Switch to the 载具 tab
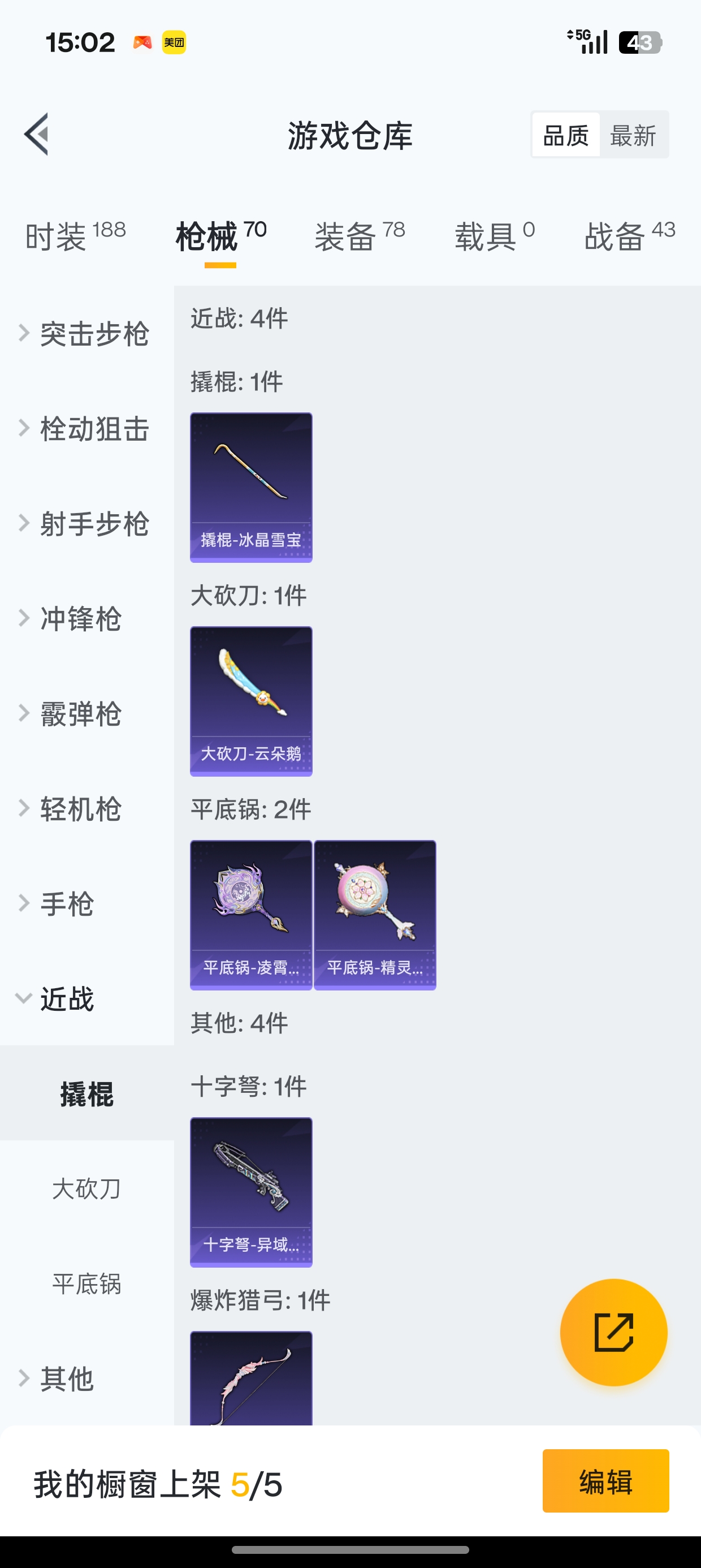The image size is (701, 1568). [x=494, y=235]
